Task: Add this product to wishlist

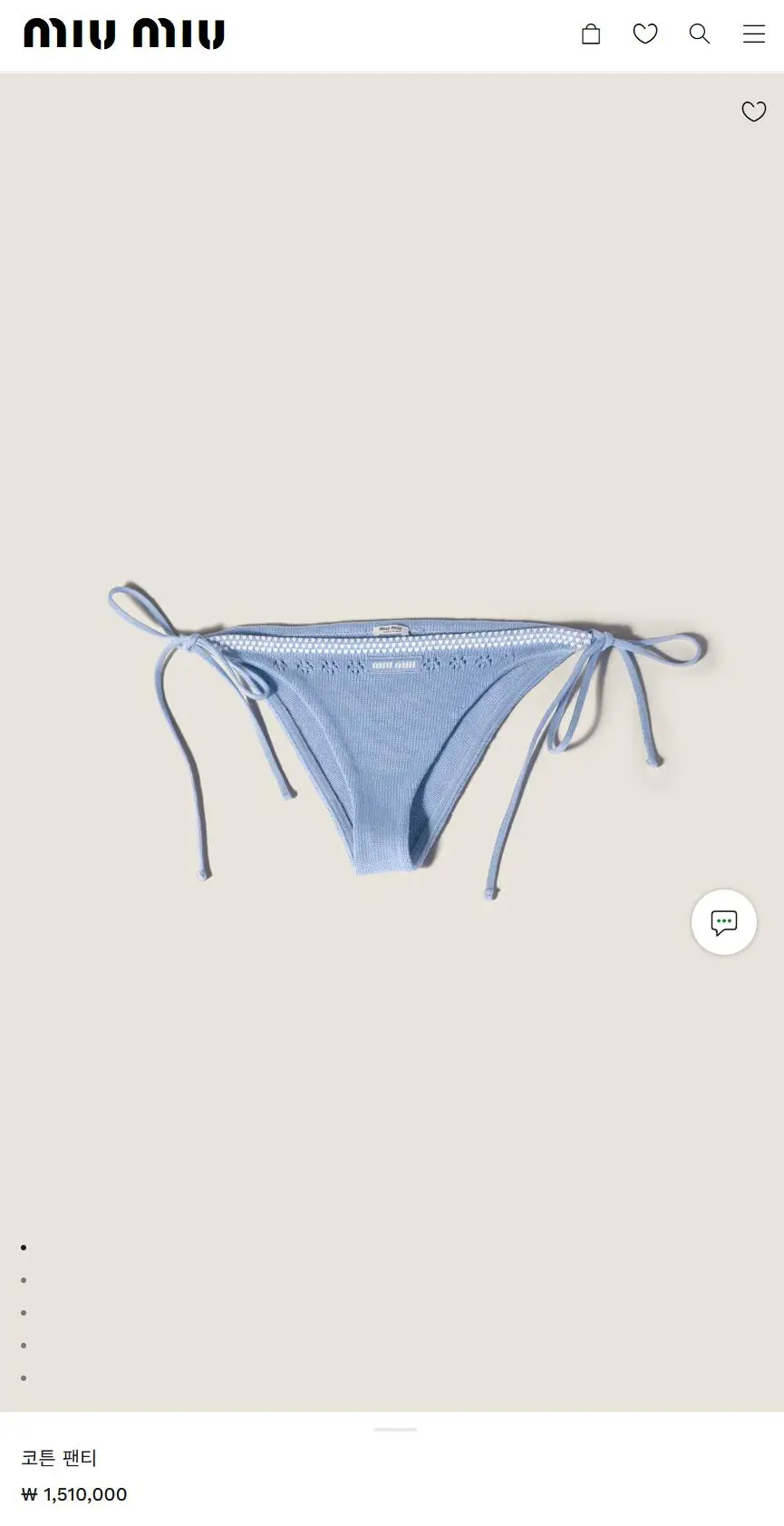Action: (754, 112)
